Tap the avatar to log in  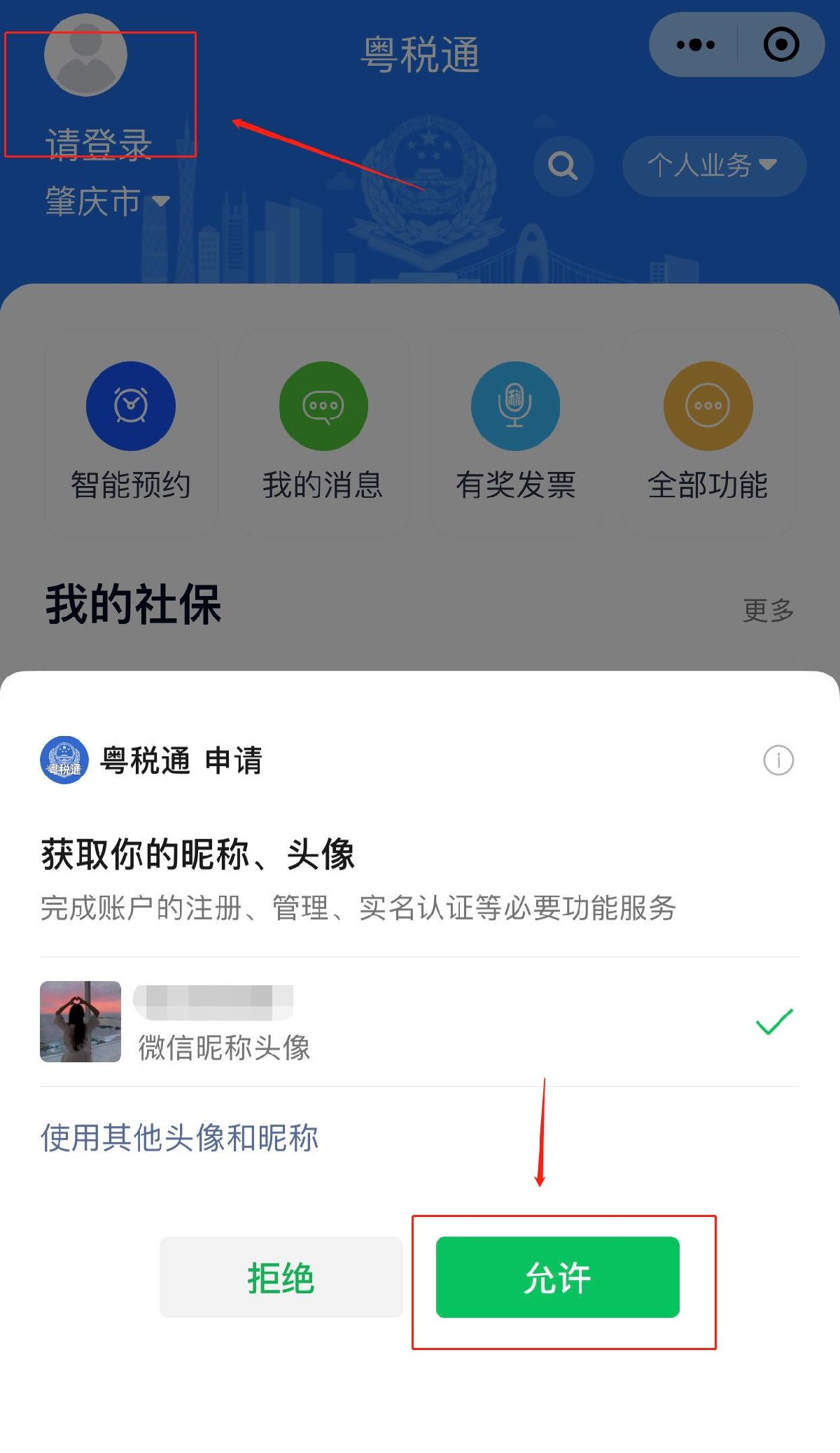coord(85,56)
